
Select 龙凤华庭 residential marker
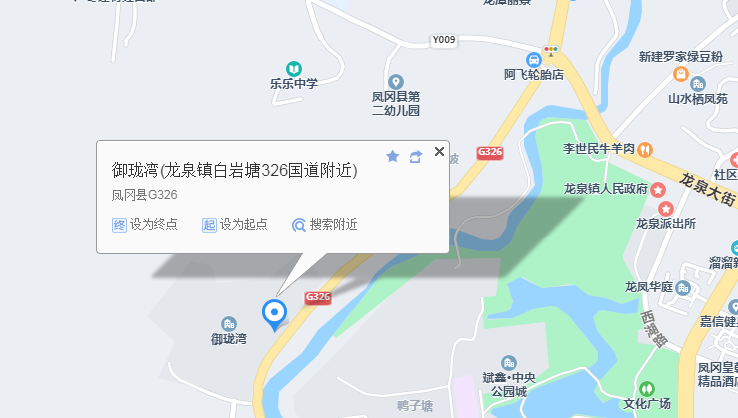(x=682, y=287)
